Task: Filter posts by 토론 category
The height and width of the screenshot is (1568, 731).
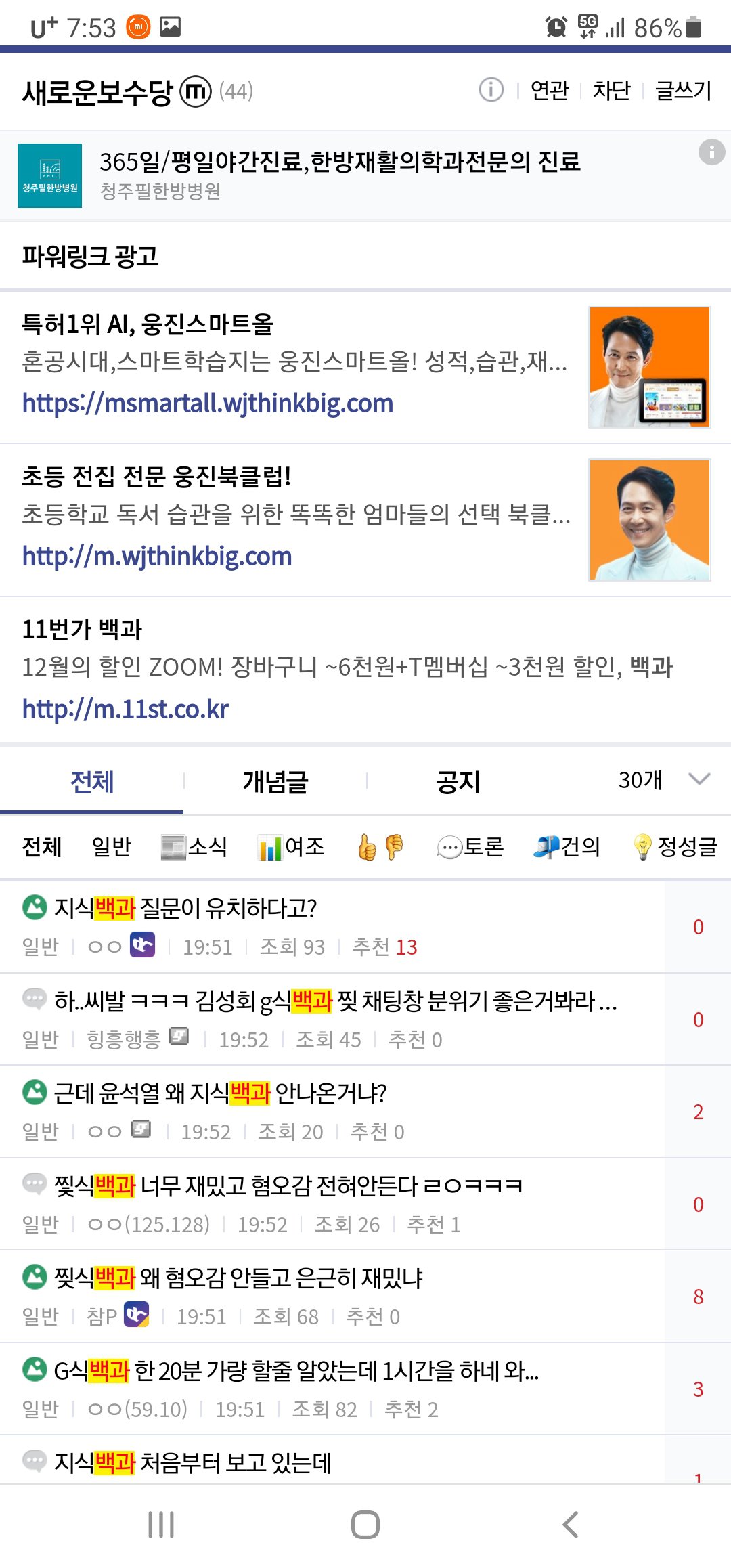Action: click(x=470, y=847)
